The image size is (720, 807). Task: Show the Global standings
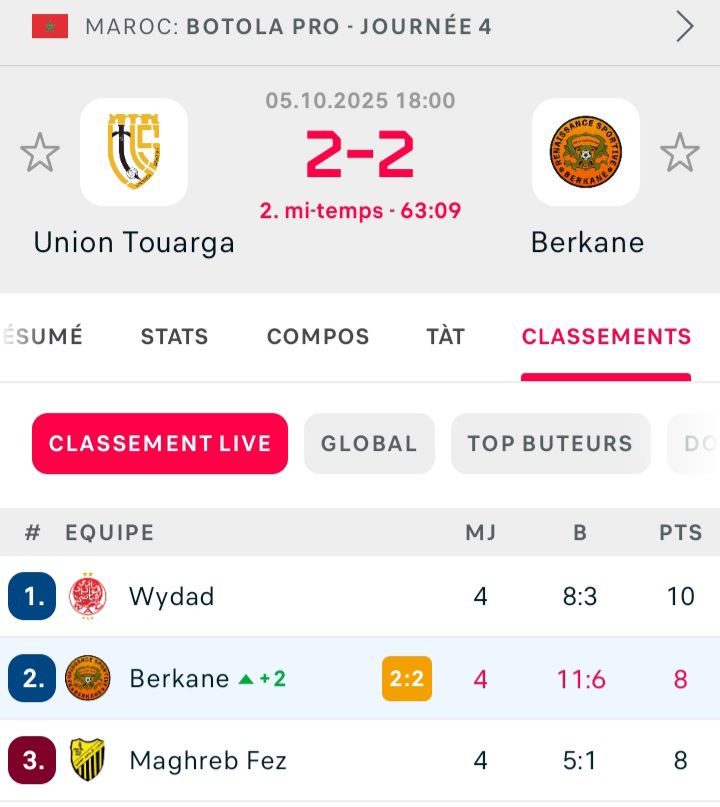369,443
